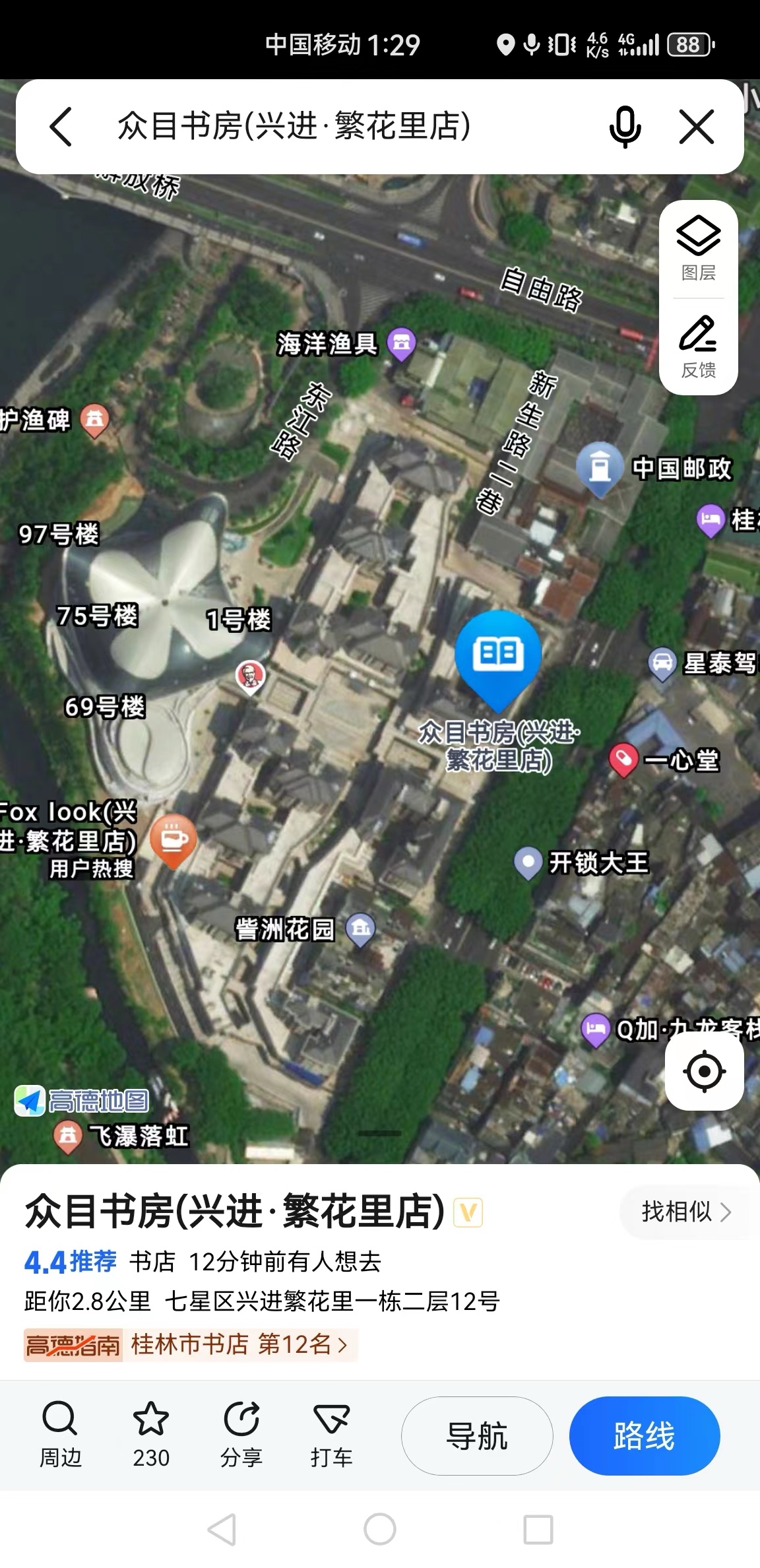
Task: Show the route with 路线
Action: pos(644,1435)
